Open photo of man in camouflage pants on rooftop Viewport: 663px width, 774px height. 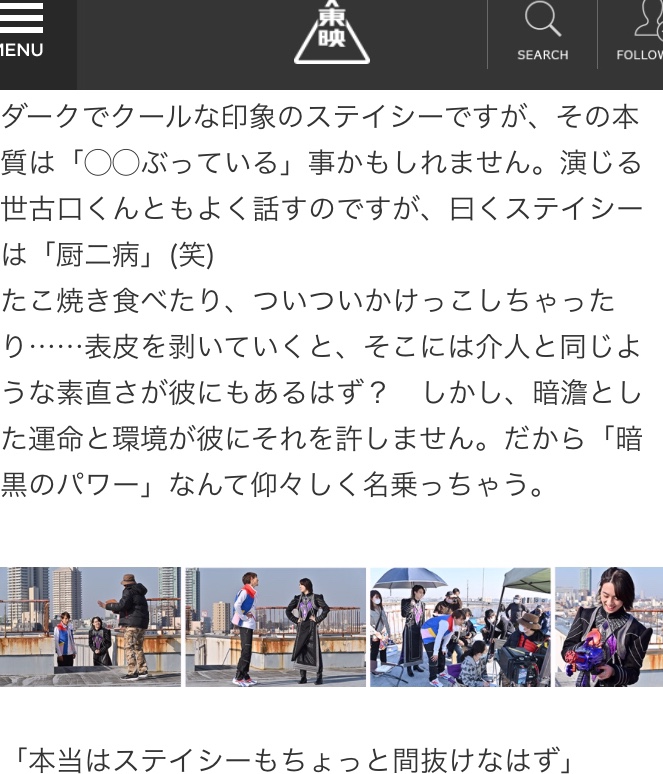pyautogui.click(x=90, y=626)
